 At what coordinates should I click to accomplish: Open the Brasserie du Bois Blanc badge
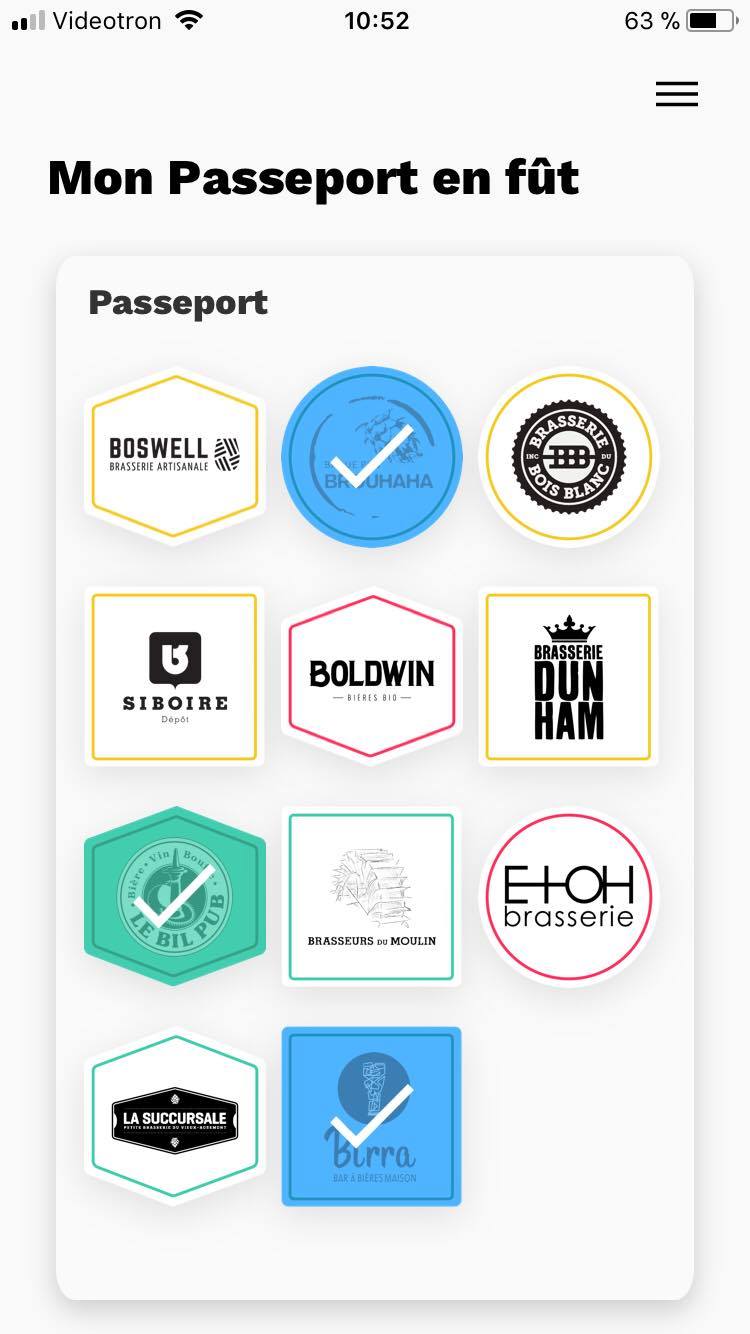(569, 457)
